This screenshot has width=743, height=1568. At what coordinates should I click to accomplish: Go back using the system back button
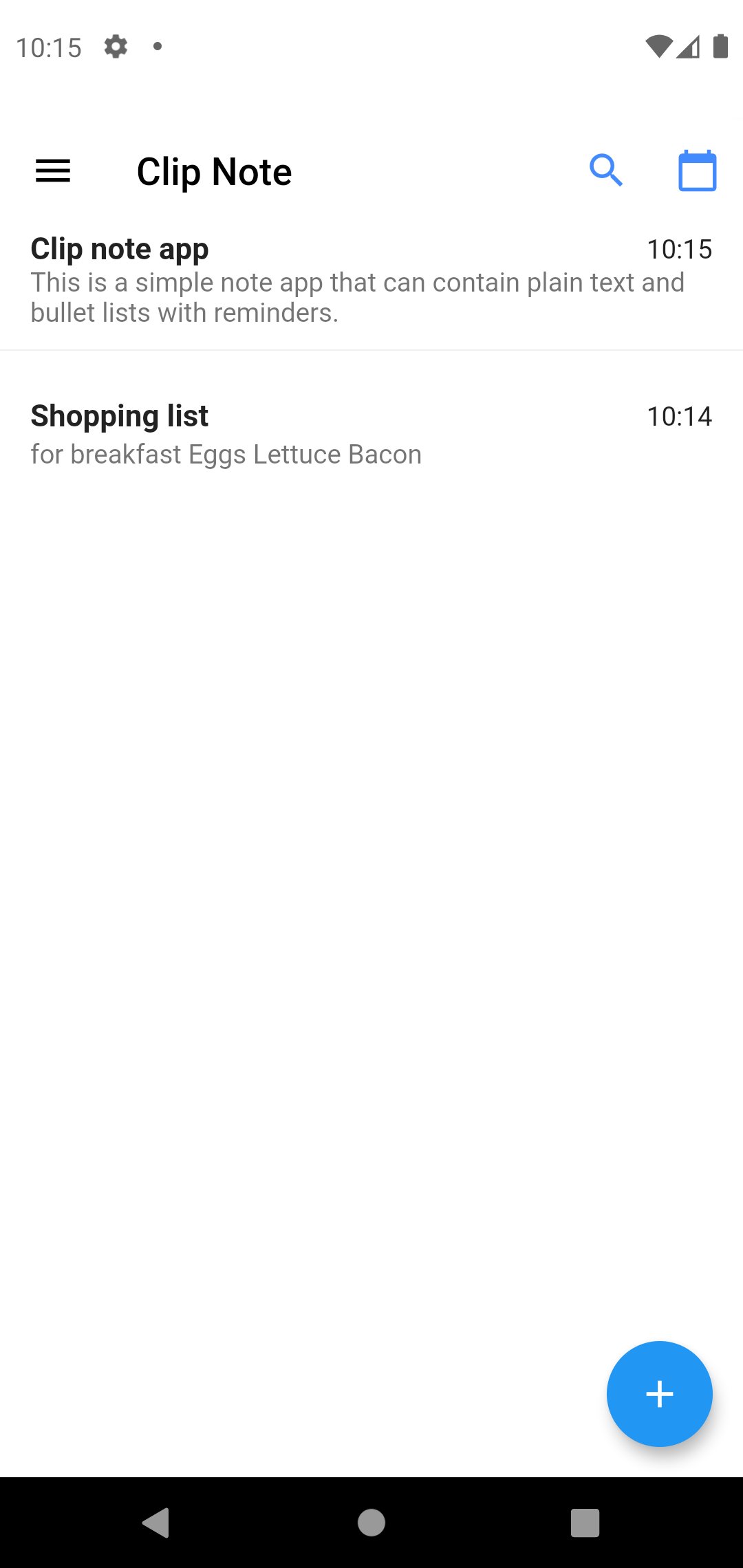tap(156, 1522)
